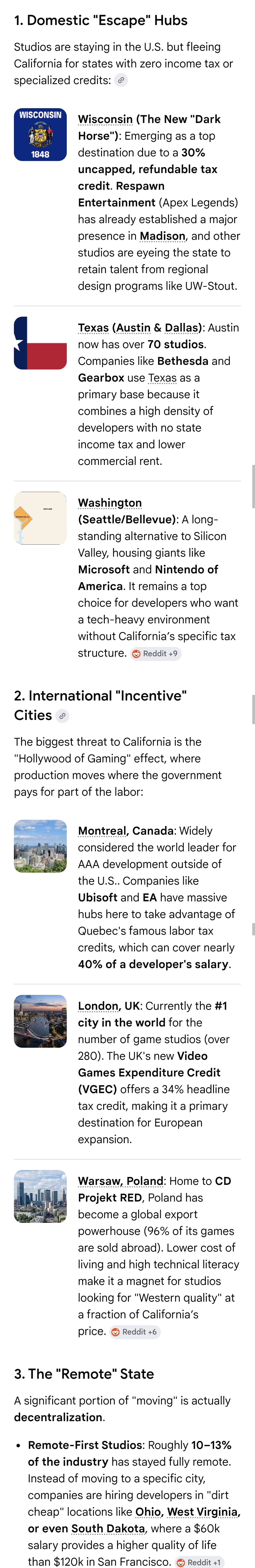Open the Texas (Austin & Dallas) heading link
255x1568 pixels.
[x=140, y=328]
